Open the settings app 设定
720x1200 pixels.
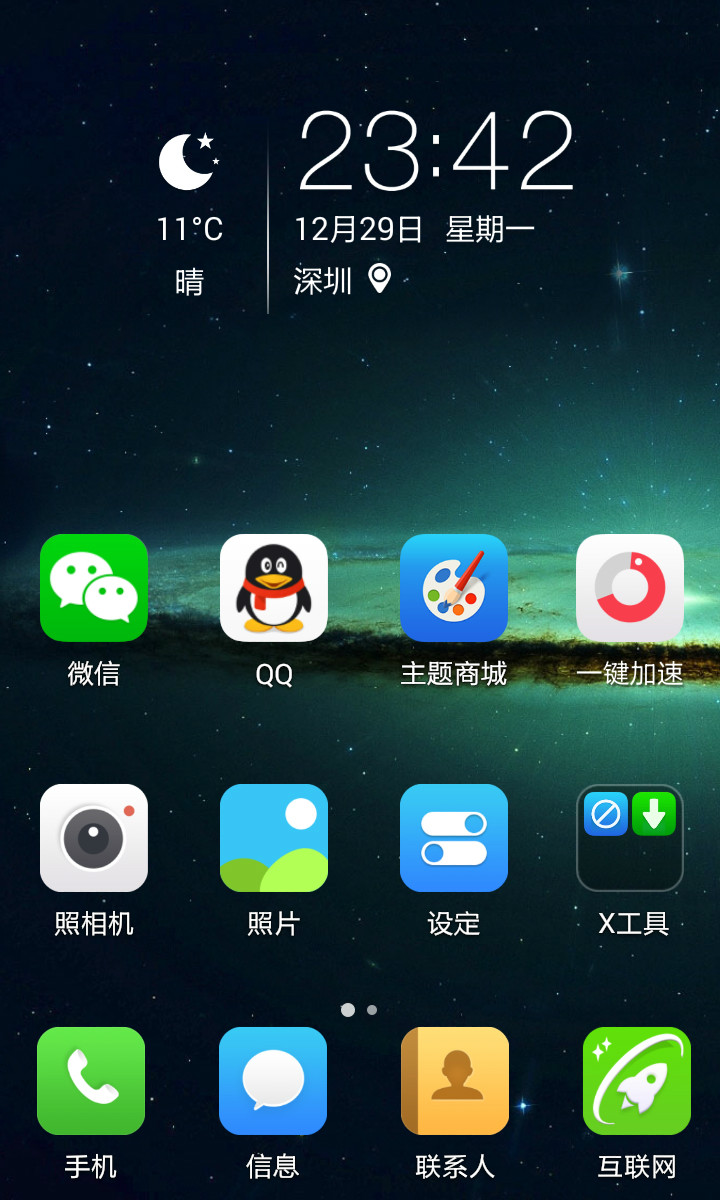pos(454,838)
